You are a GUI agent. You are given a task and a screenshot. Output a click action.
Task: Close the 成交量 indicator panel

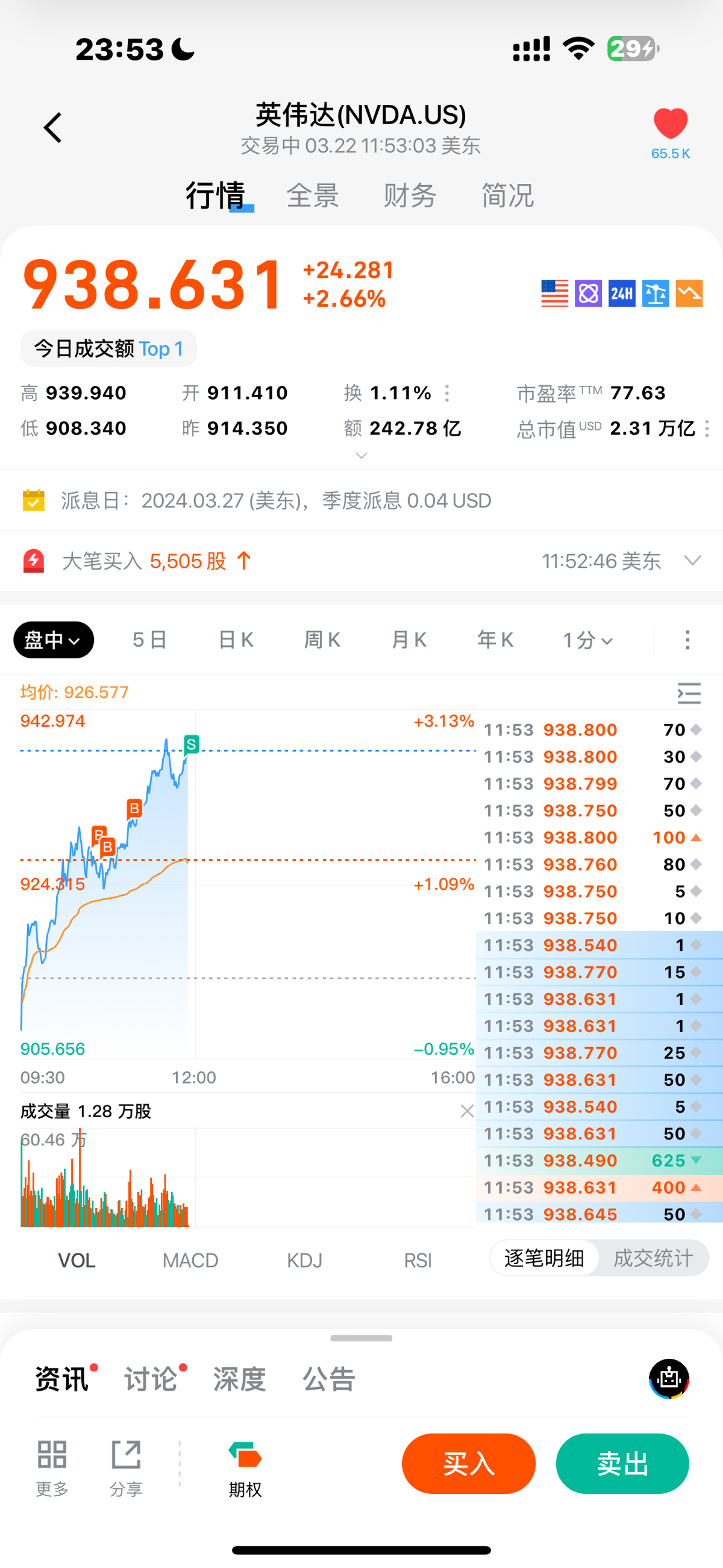tap(467, 1111)
